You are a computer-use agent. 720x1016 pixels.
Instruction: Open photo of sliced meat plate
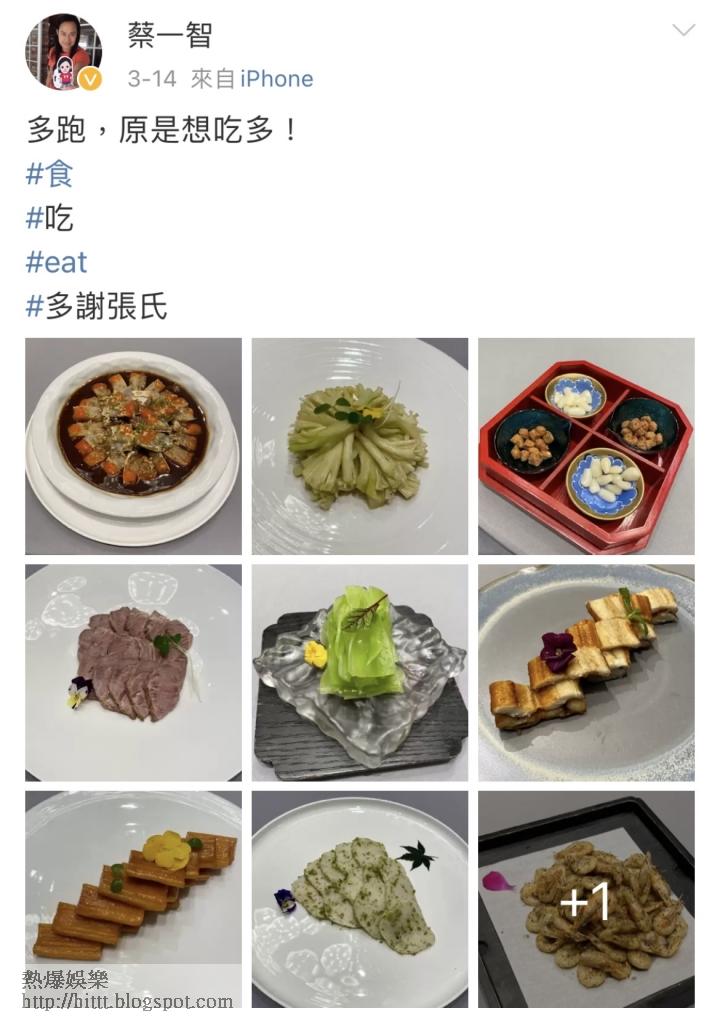[x=133, y=672]
